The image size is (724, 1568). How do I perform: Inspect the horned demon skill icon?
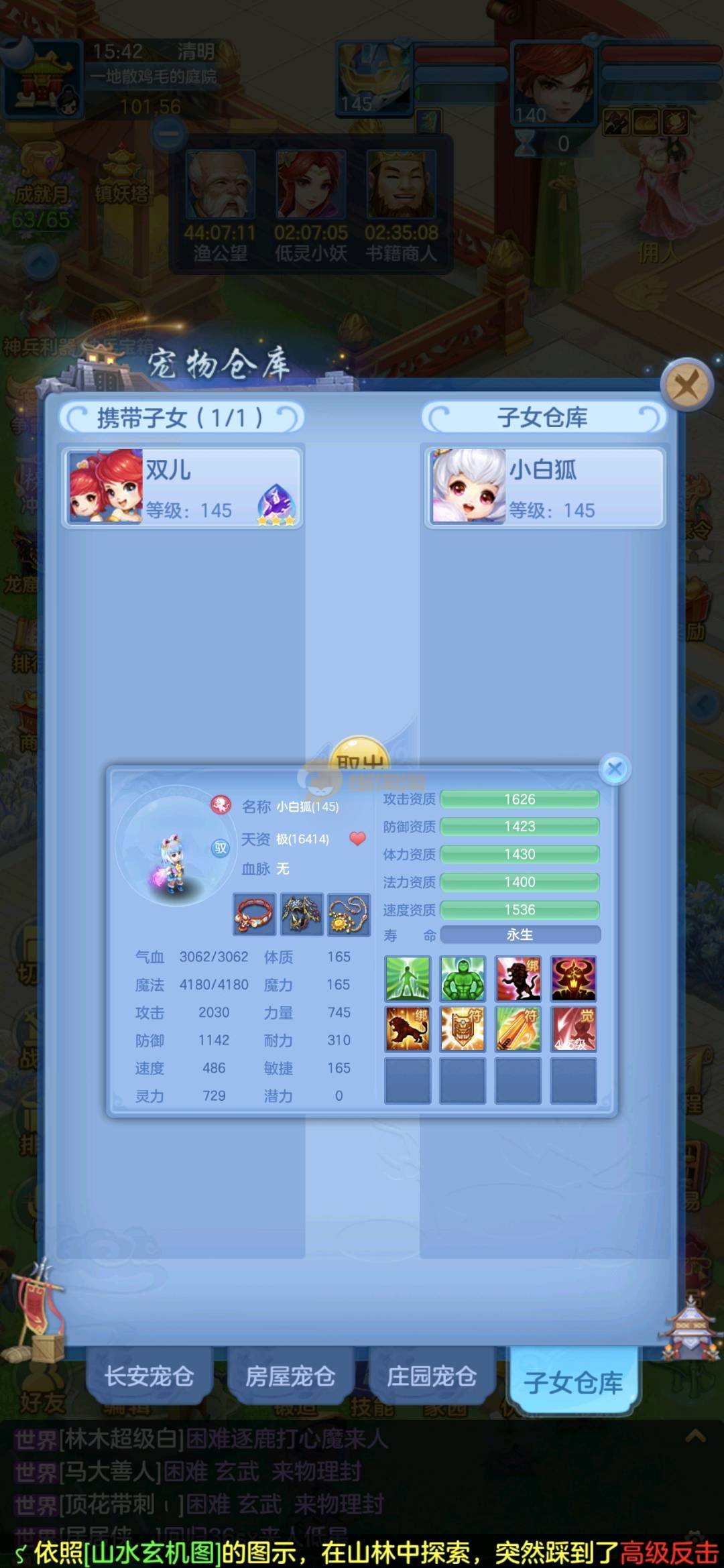pyautogui.click(x=573, y=979)
